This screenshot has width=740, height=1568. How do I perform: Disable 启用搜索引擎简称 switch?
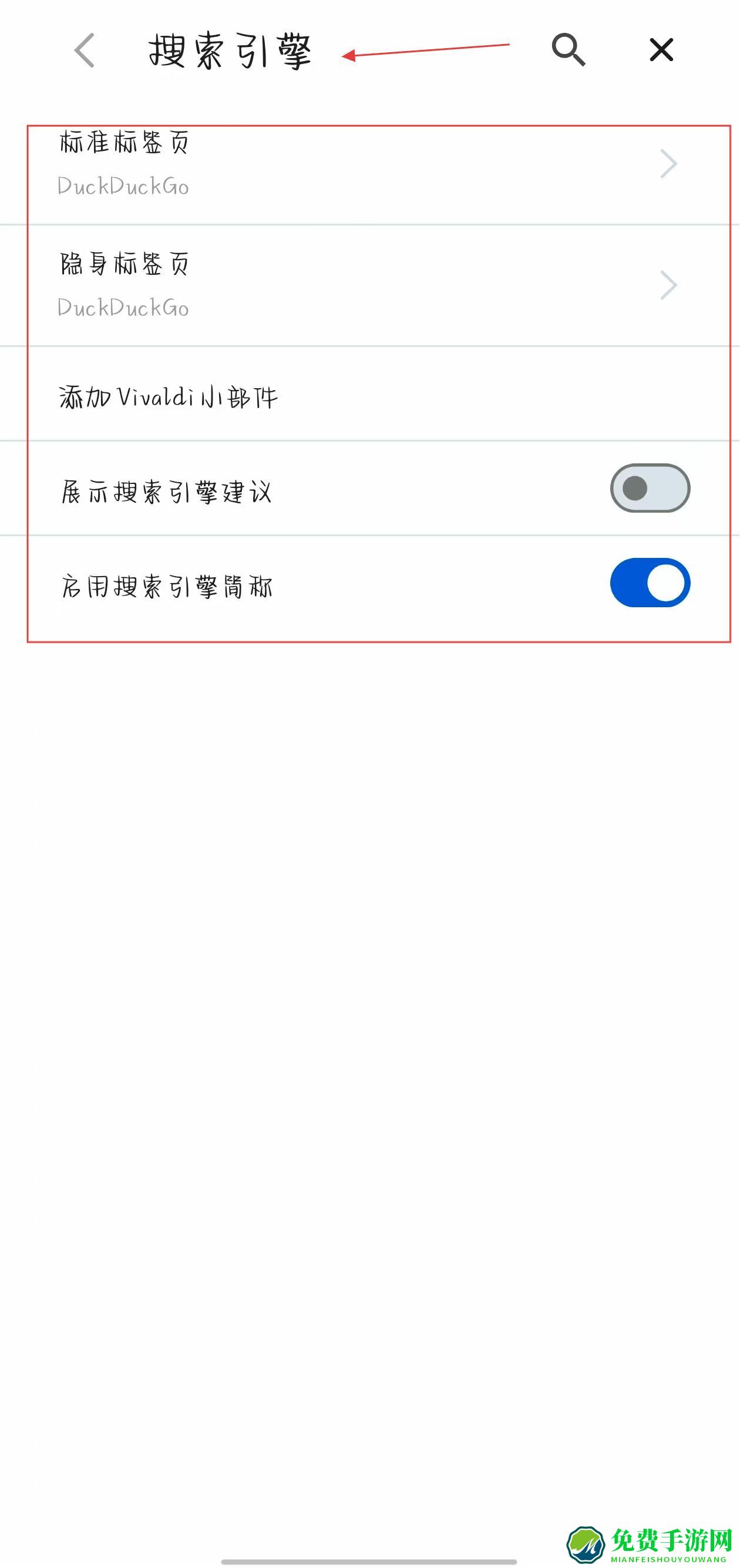[650, 583]
